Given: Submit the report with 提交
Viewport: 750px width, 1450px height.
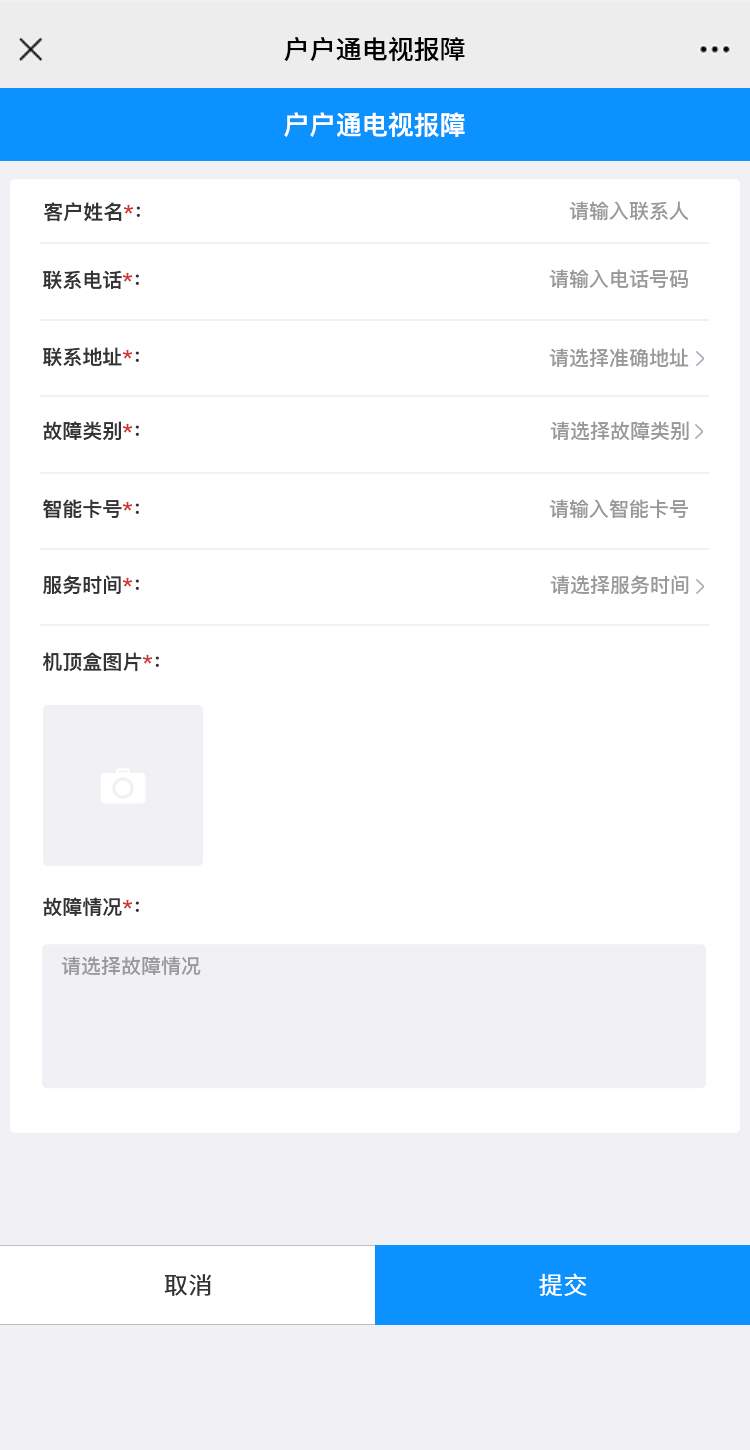Looking at the screenshot, I should pyautogui.click(x=562, y=1285).
